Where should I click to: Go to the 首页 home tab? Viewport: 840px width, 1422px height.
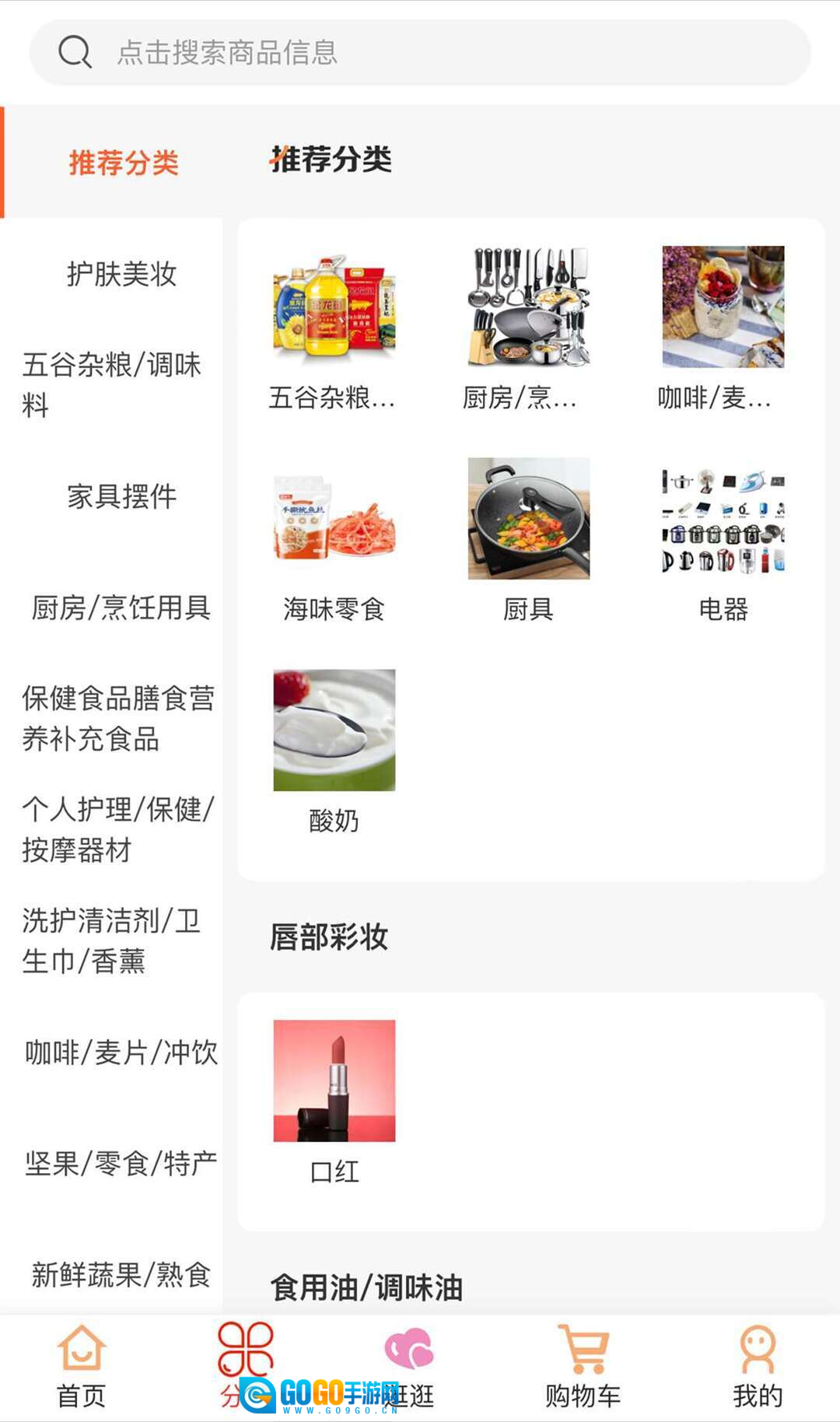click(82, 1368)
